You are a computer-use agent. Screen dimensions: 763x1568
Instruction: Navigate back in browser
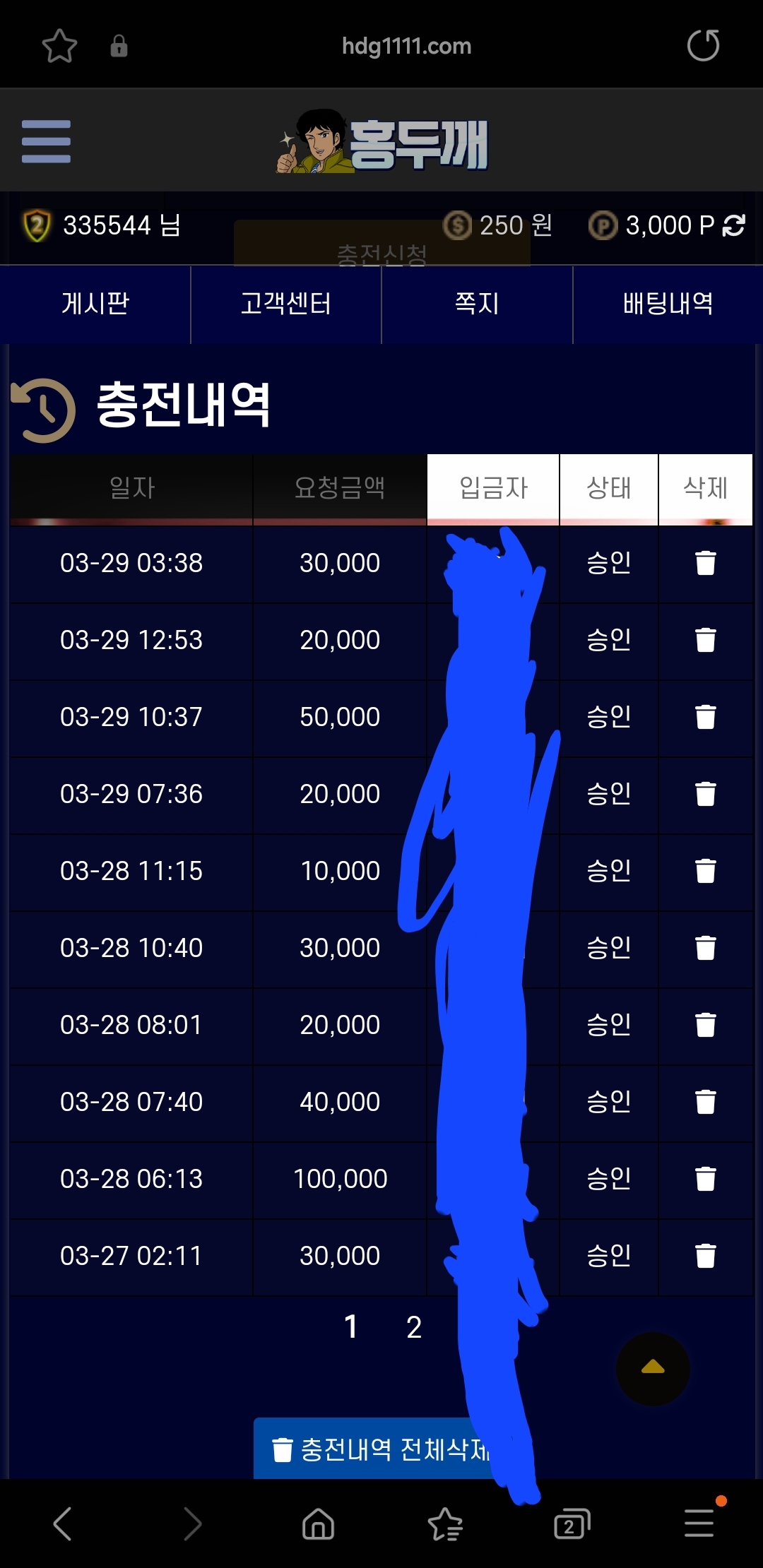(x=63, y=1524)
